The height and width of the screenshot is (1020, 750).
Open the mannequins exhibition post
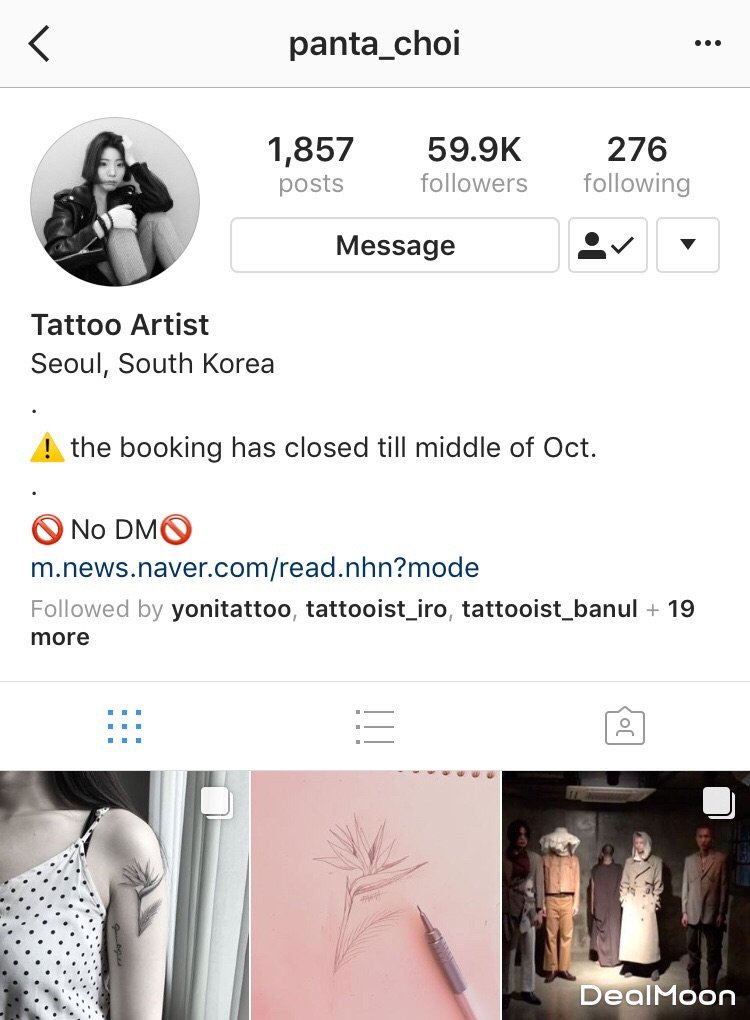(x=627, y=895)
